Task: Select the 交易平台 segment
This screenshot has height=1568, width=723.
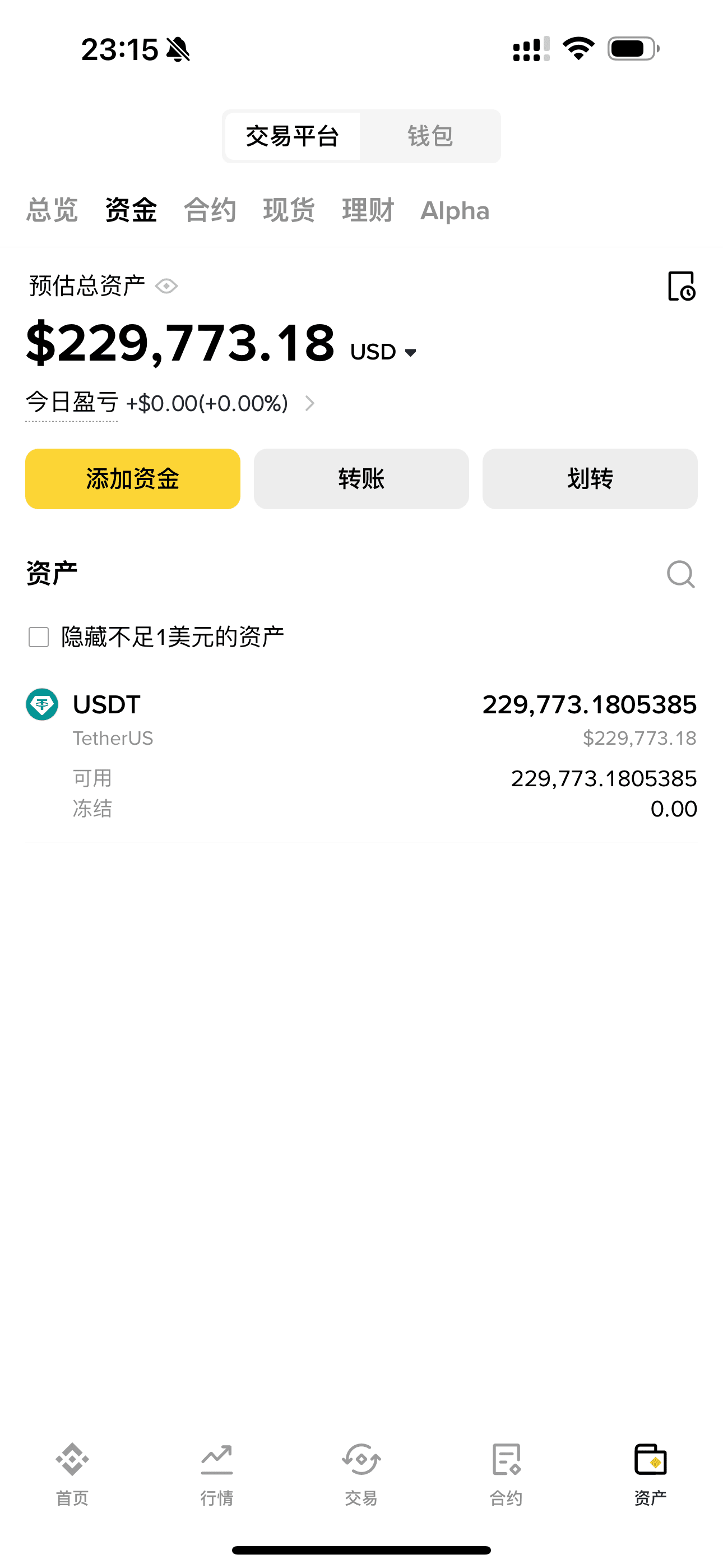Action: pyautogui.click(x=293, y=136)
